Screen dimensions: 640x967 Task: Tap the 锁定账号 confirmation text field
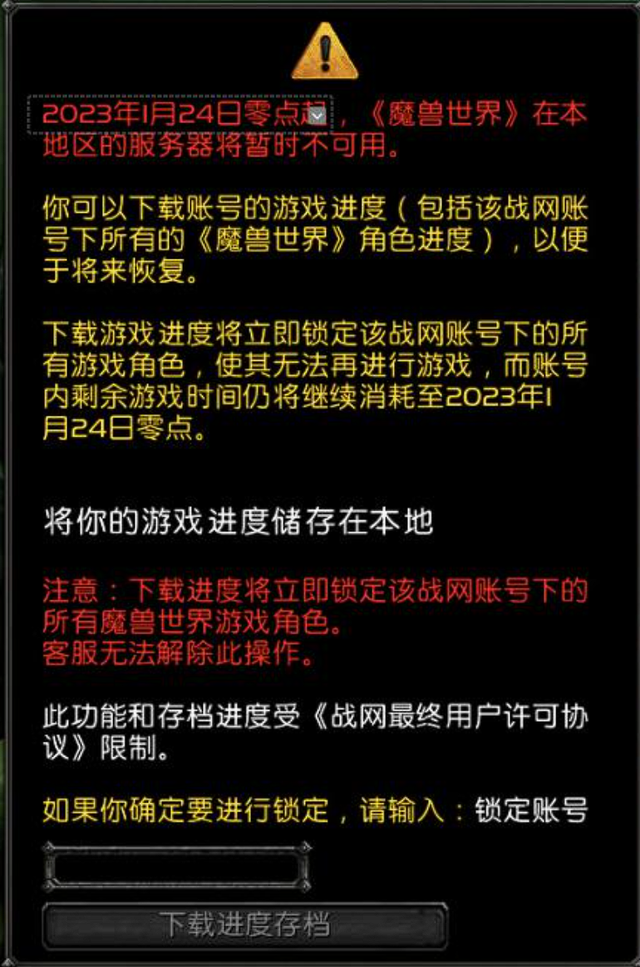[176, 866]
